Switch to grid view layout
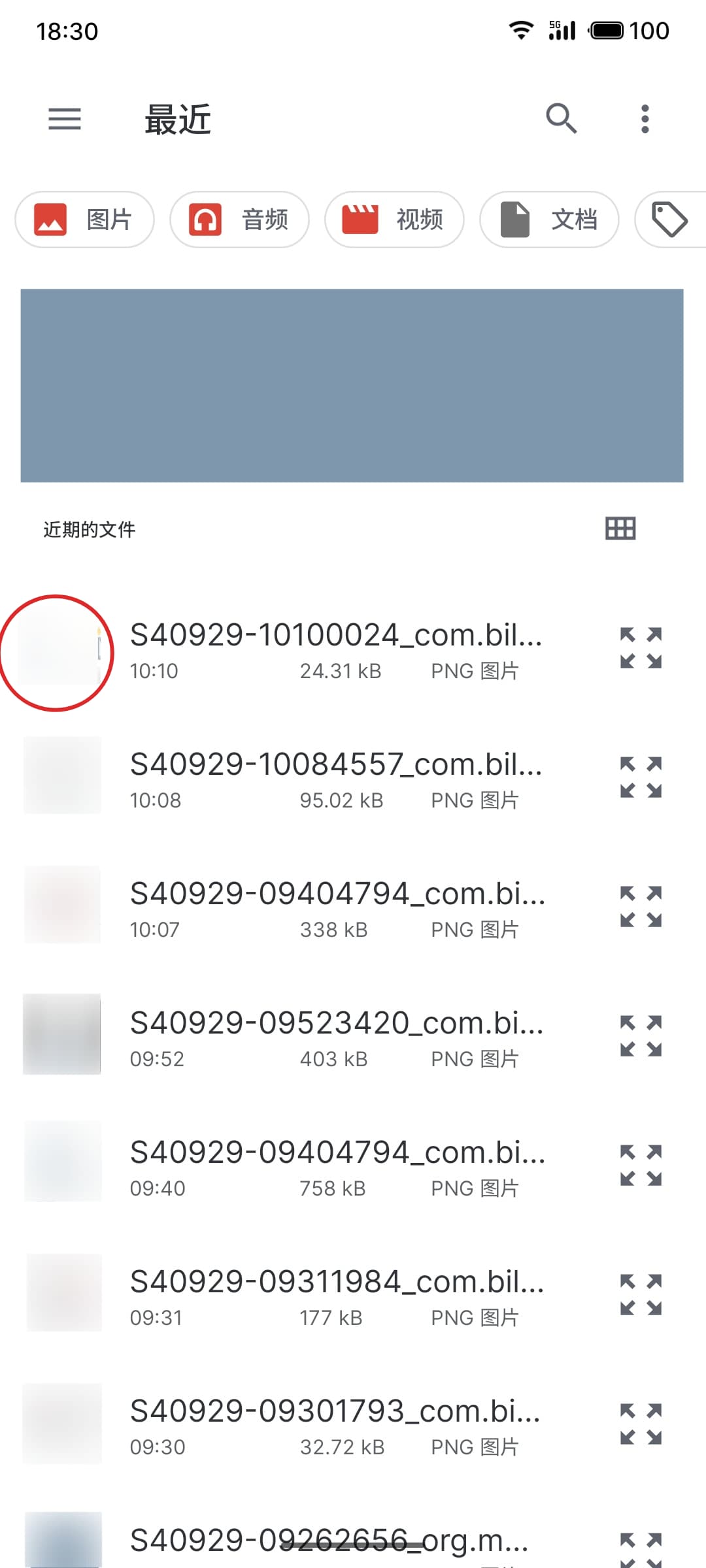The height and width of the screenshot is (1568, 706). (x=620, y=529)
